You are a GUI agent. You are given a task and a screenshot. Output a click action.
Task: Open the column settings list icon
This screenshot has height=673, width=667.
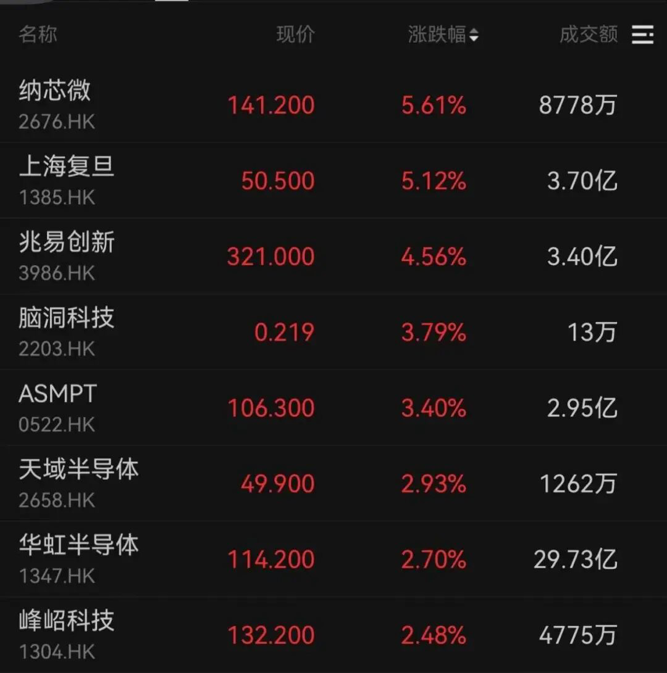(x=643, y=35)
